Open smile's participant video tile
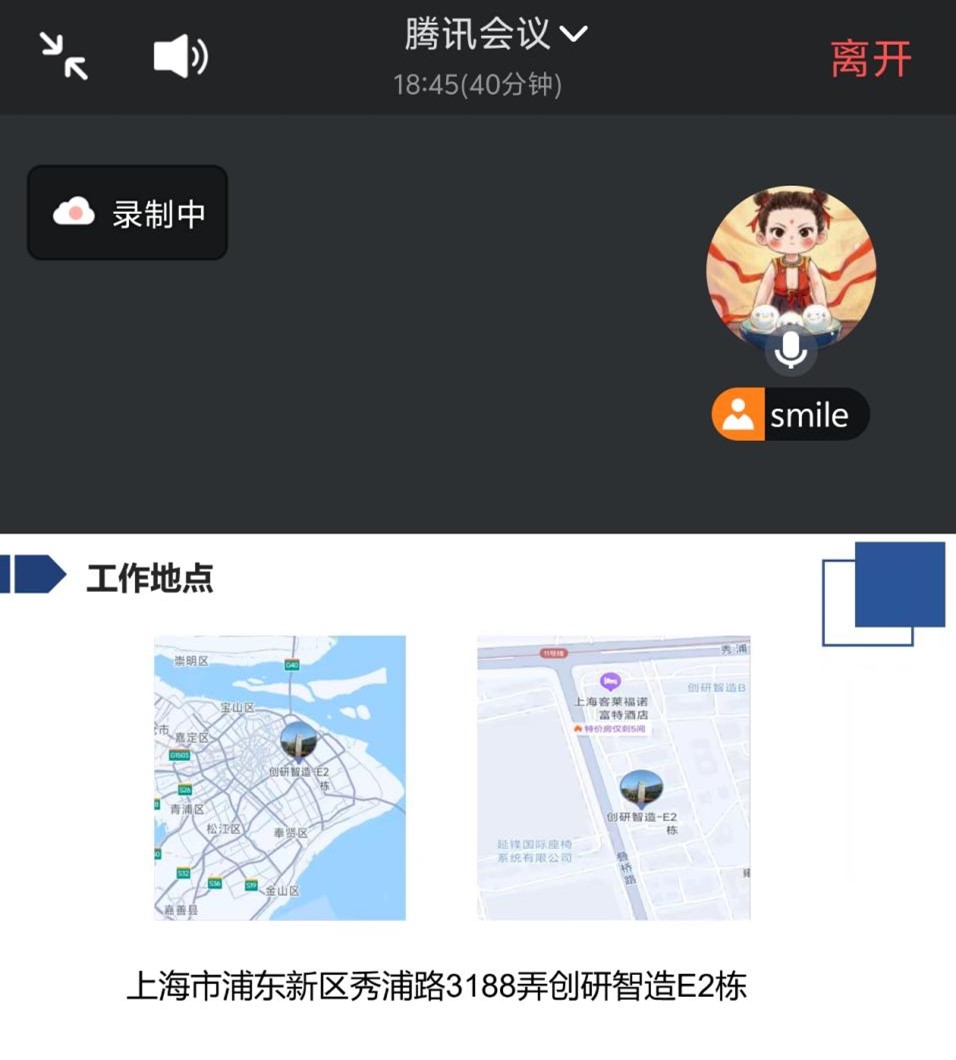The height and width of the screenshot is (1060, 956). point(791,272)
